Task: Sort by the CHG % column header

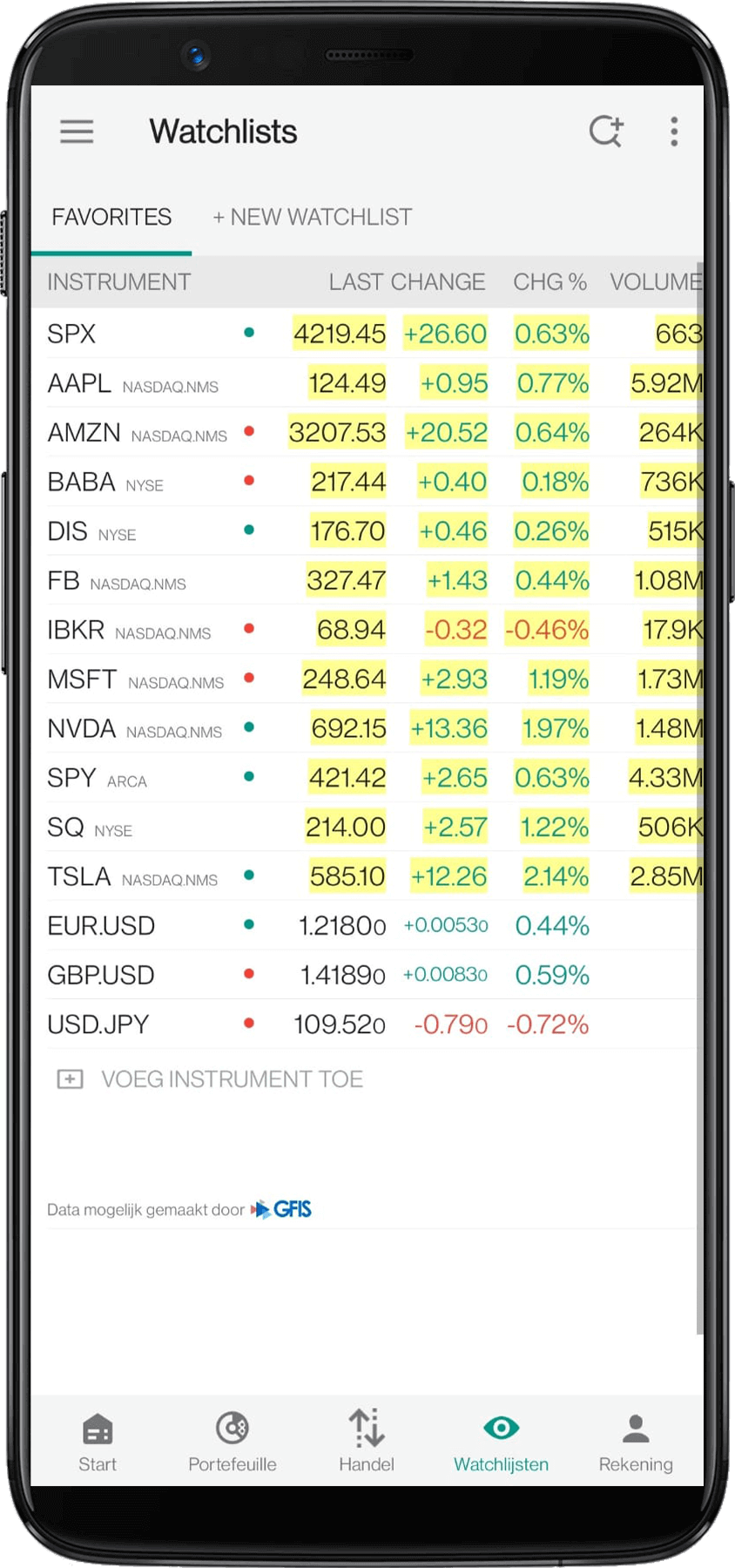Action: [550, 281]
